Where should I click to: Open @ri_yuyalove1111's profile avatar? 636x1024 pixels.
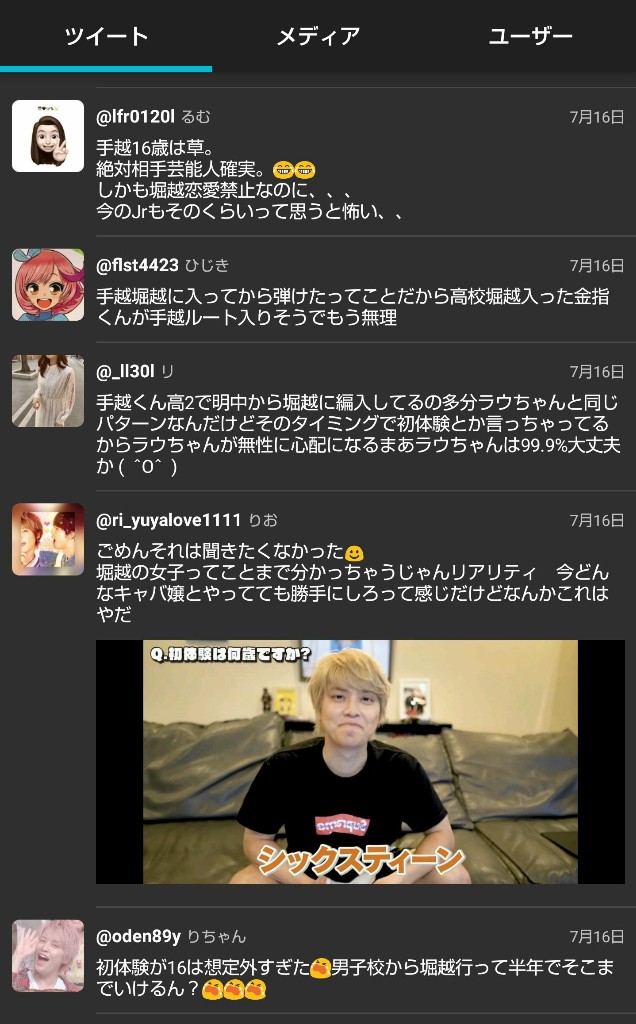tap(48, 540)
